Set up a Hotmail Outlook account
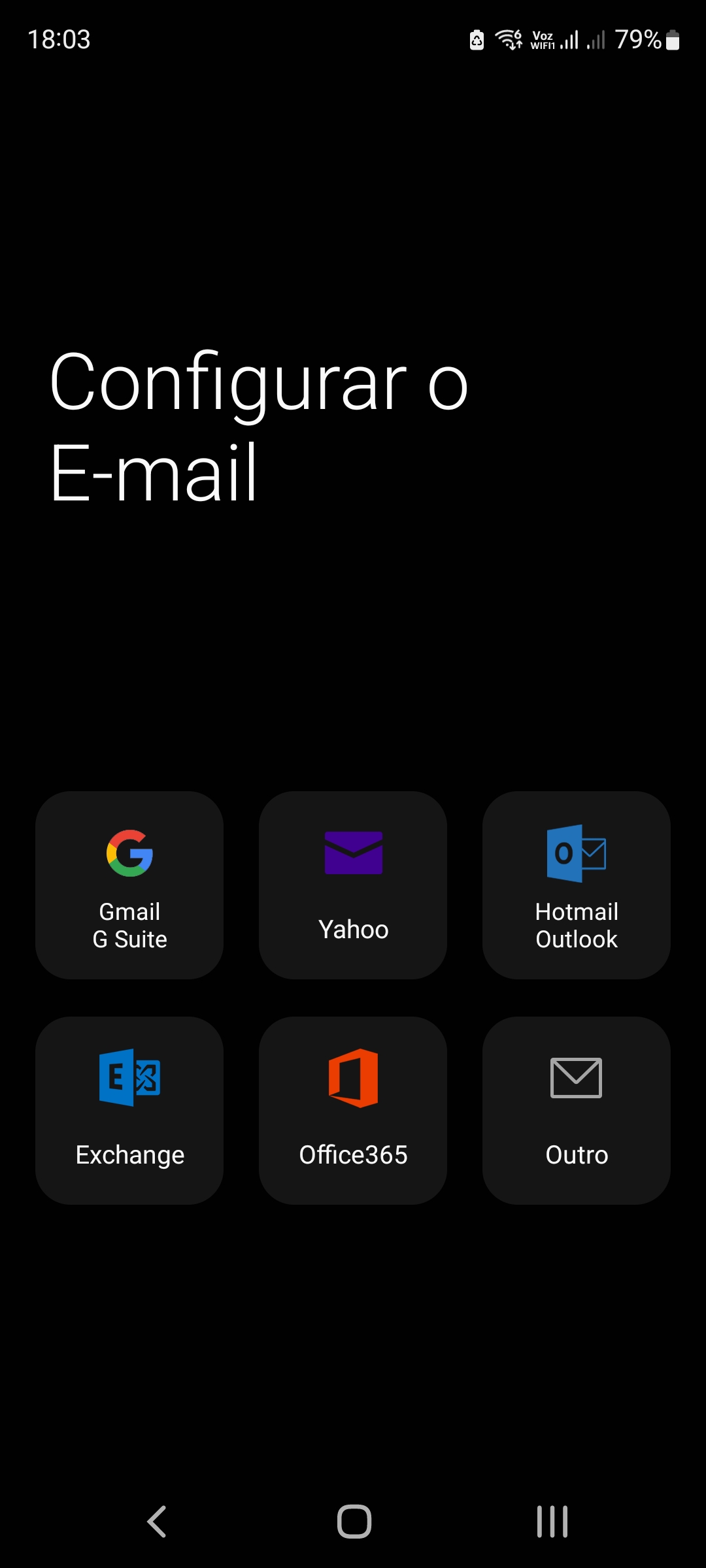 pos(577,885)
